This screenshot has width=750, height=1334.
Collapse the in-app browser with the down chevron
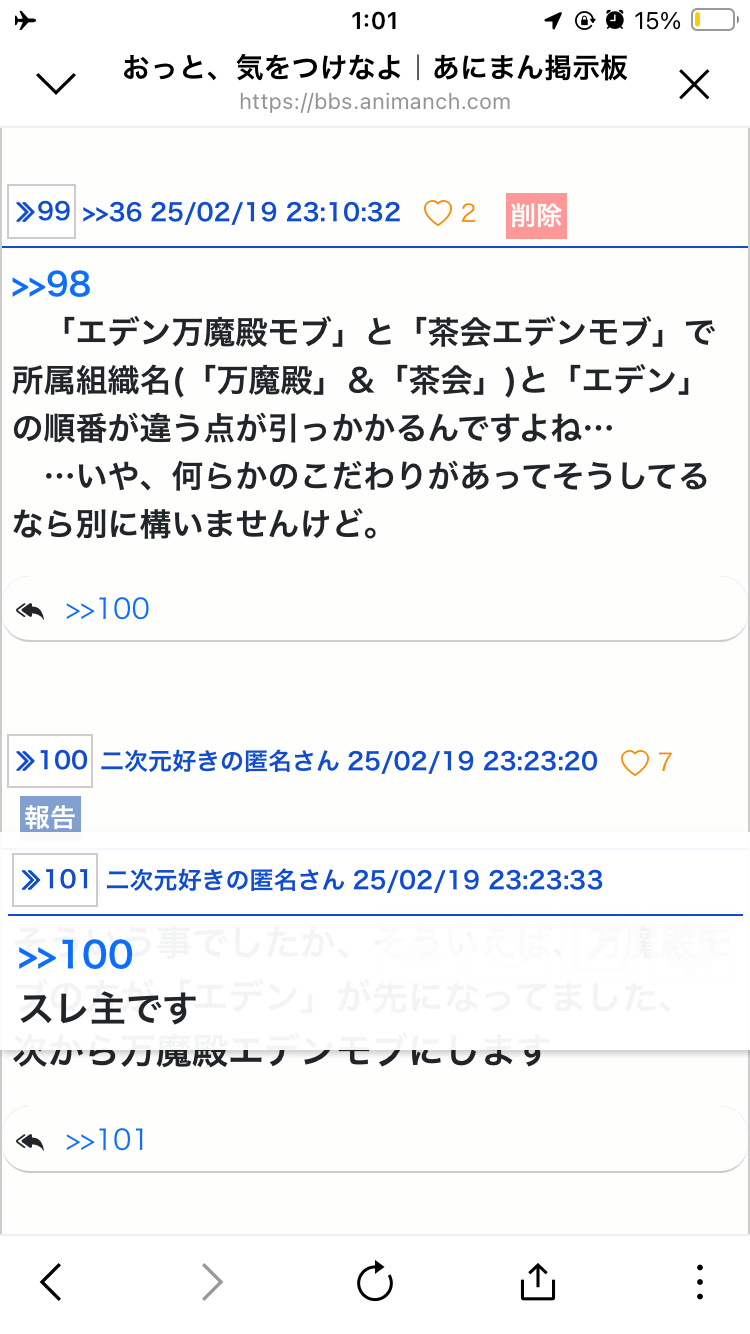[x=56, y=84]
